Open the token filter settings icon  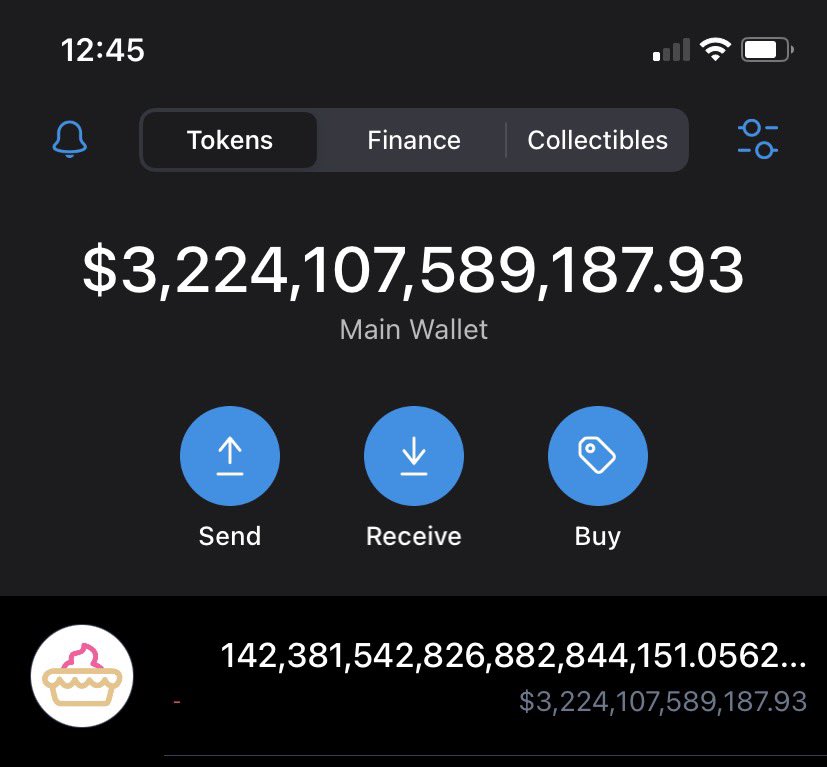757,140
